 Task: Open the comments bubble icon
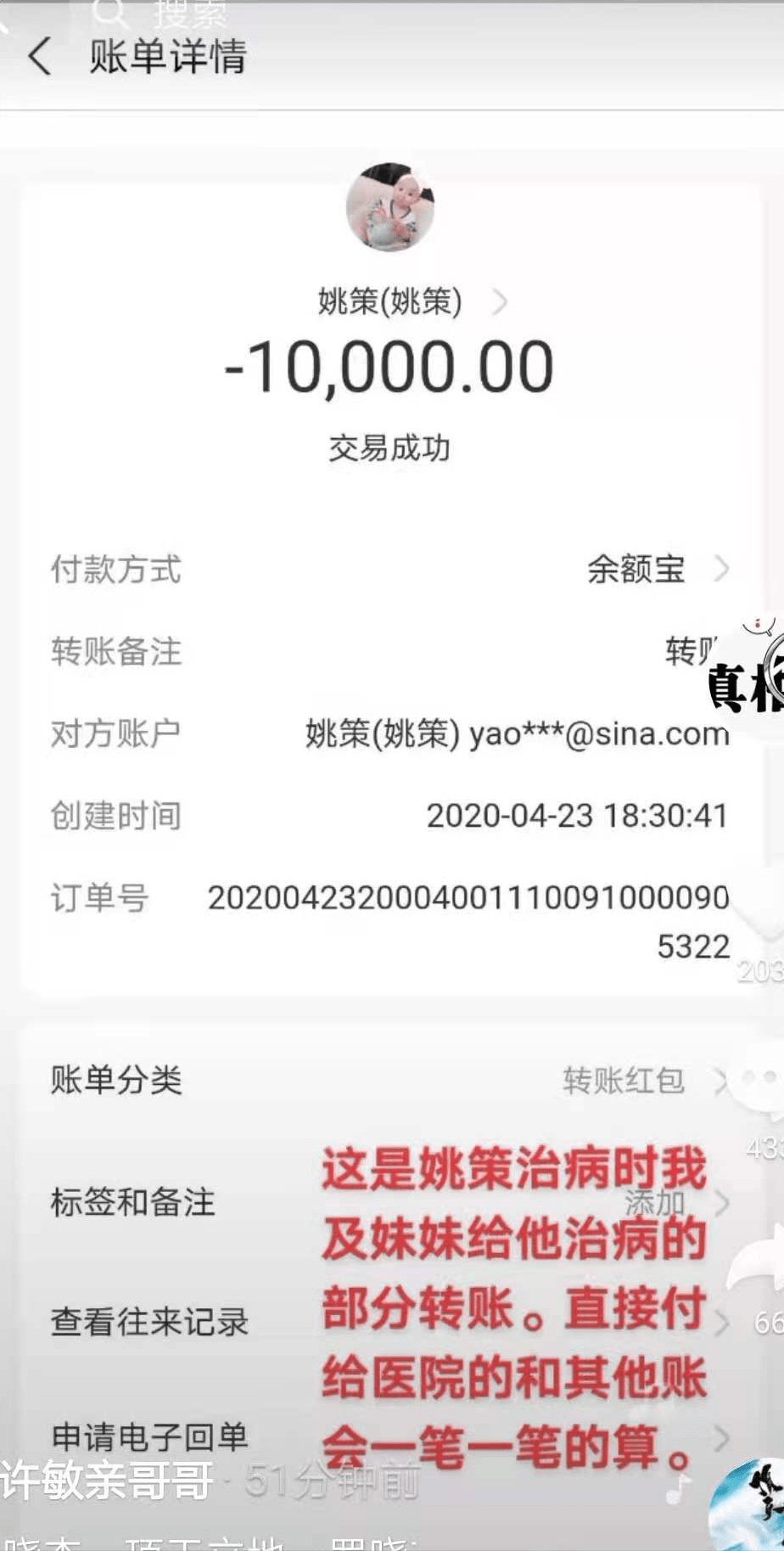click(762, 1088)
